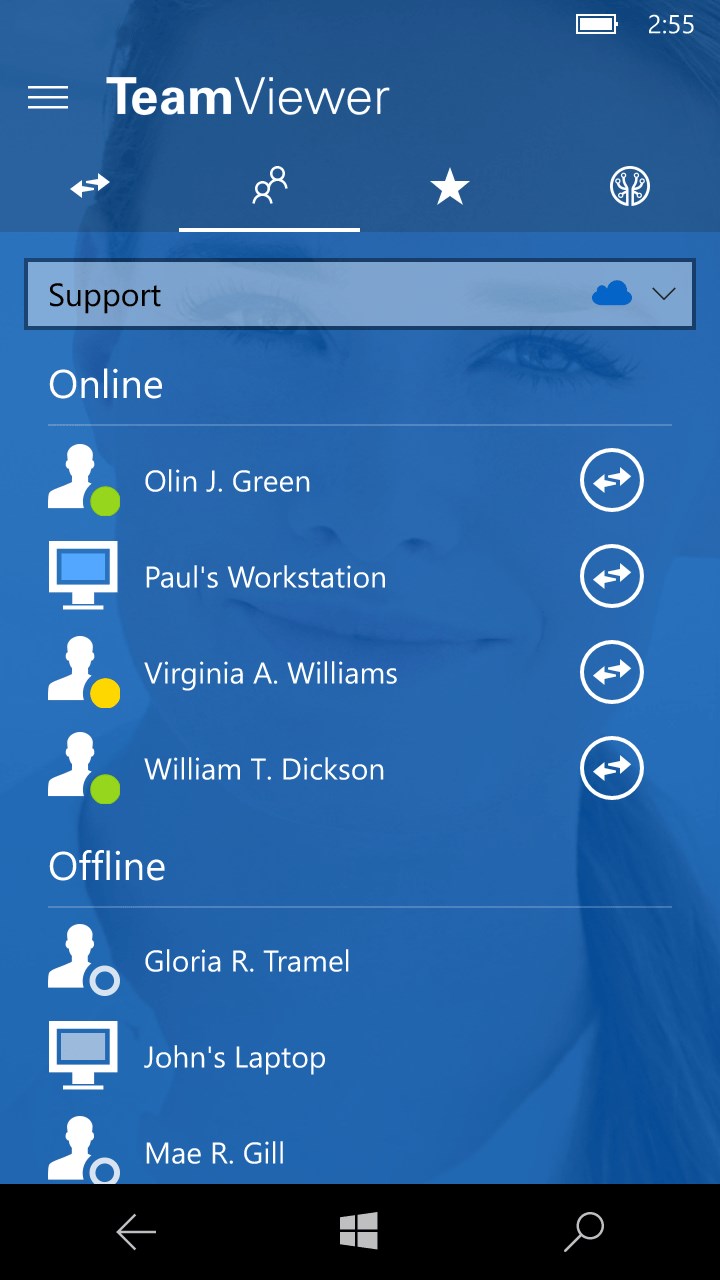Select William T. Dickson in the list
The image size is (720, 1280).
click(x=264, y=769)
